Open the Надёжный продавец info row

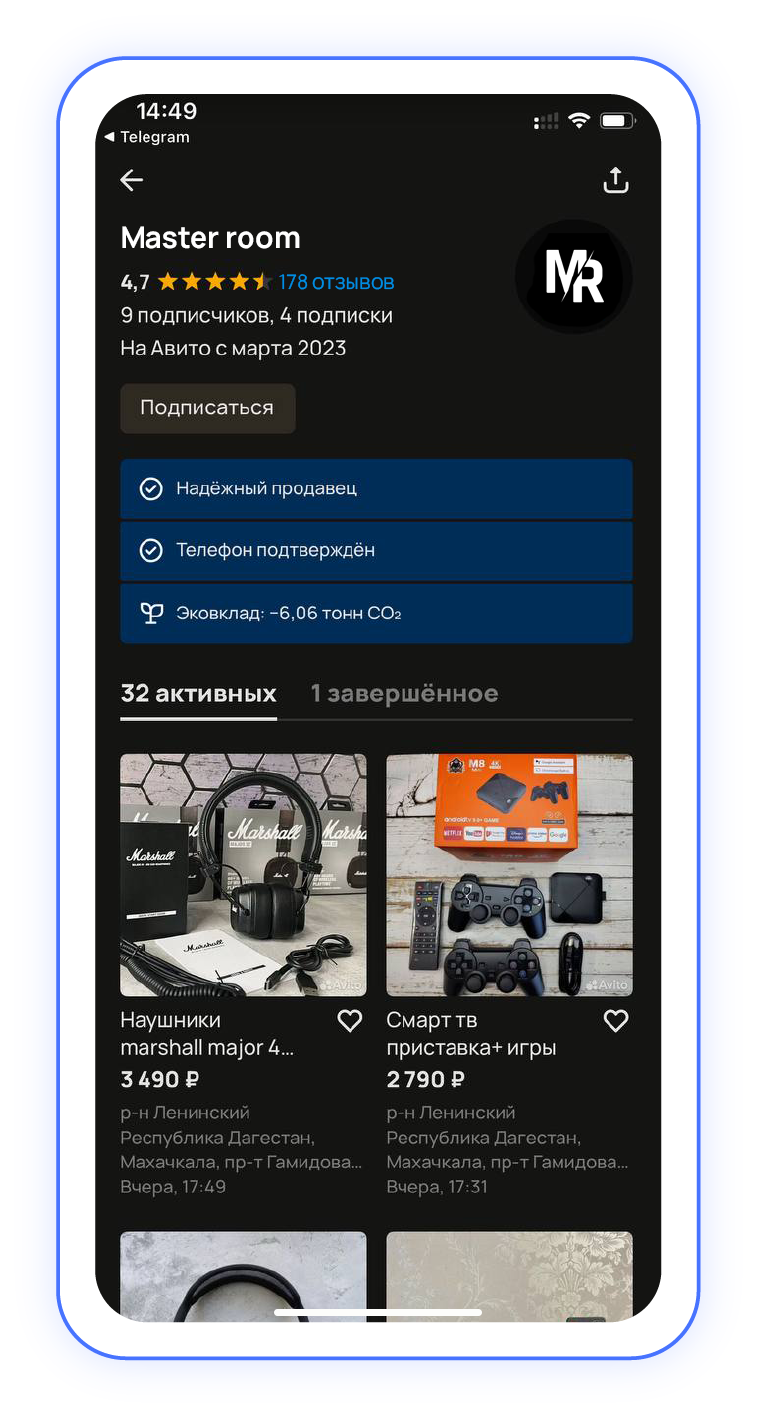tap(376, 489)
